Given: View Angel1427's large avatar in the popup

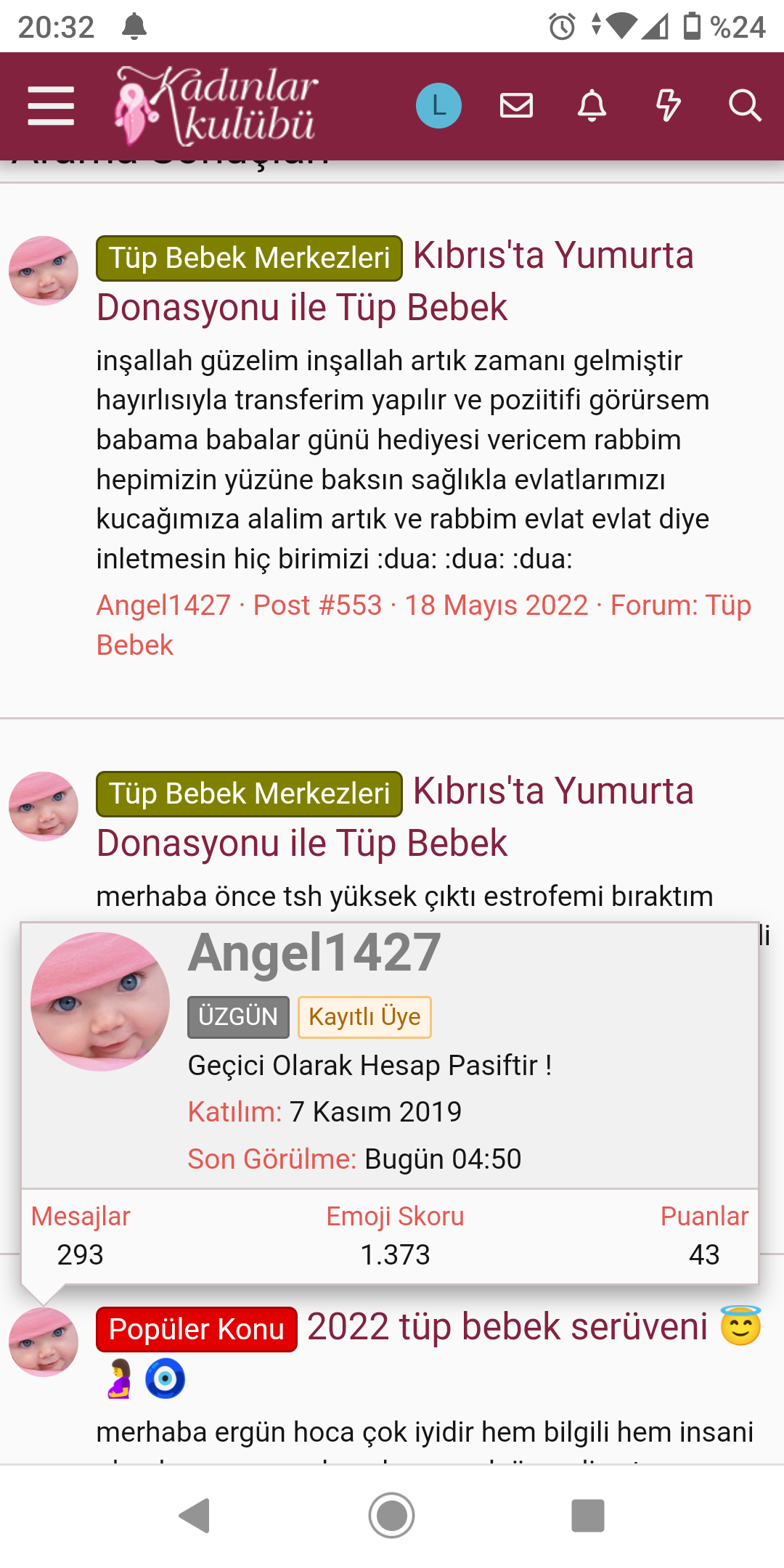Looking at the screenshot, I should click(x=100, y=1002).
